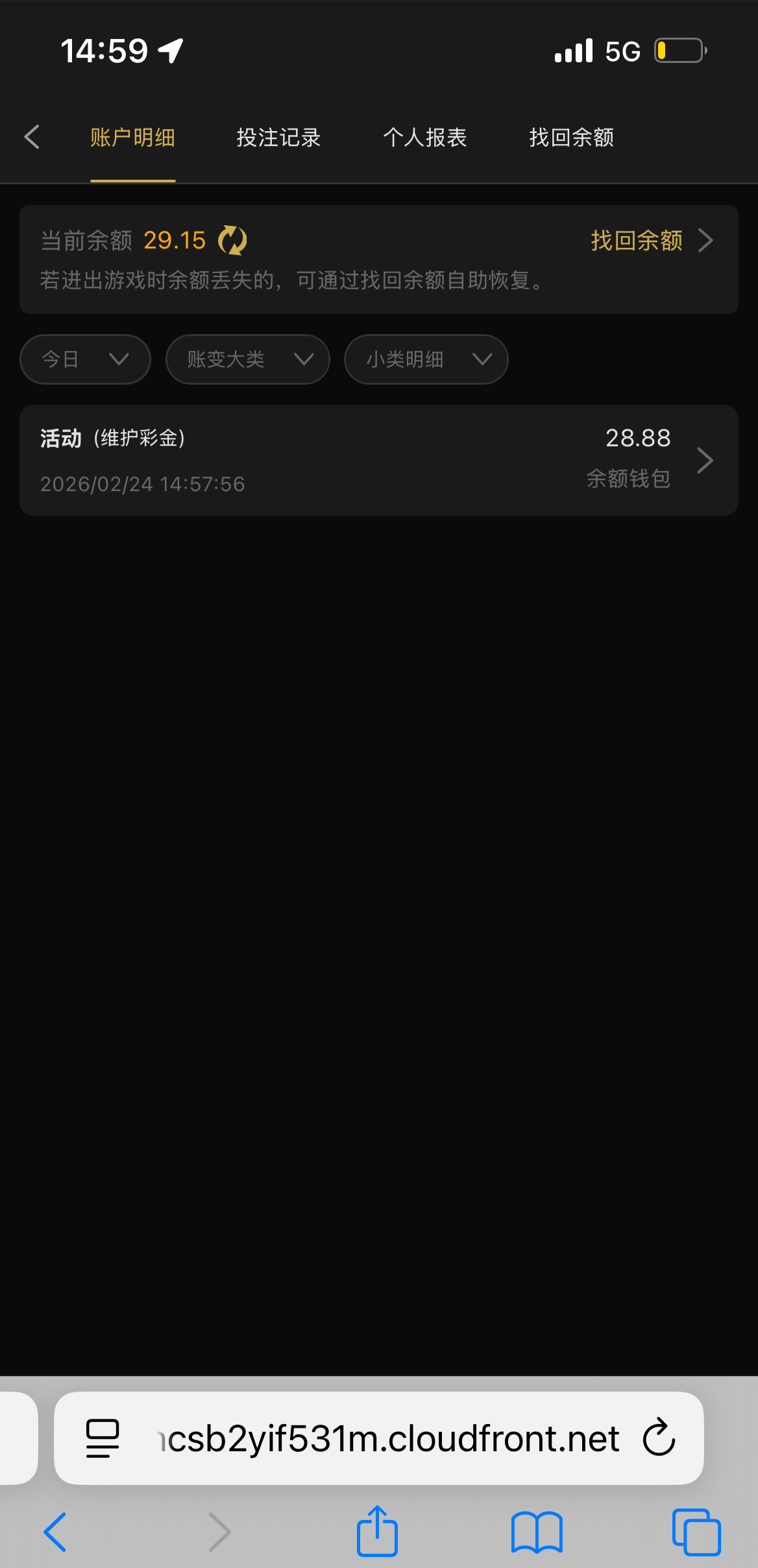Screen dimensions: 758x1568
Task: Open the Safari share sheet
Action: click(x=377, y=1532)
